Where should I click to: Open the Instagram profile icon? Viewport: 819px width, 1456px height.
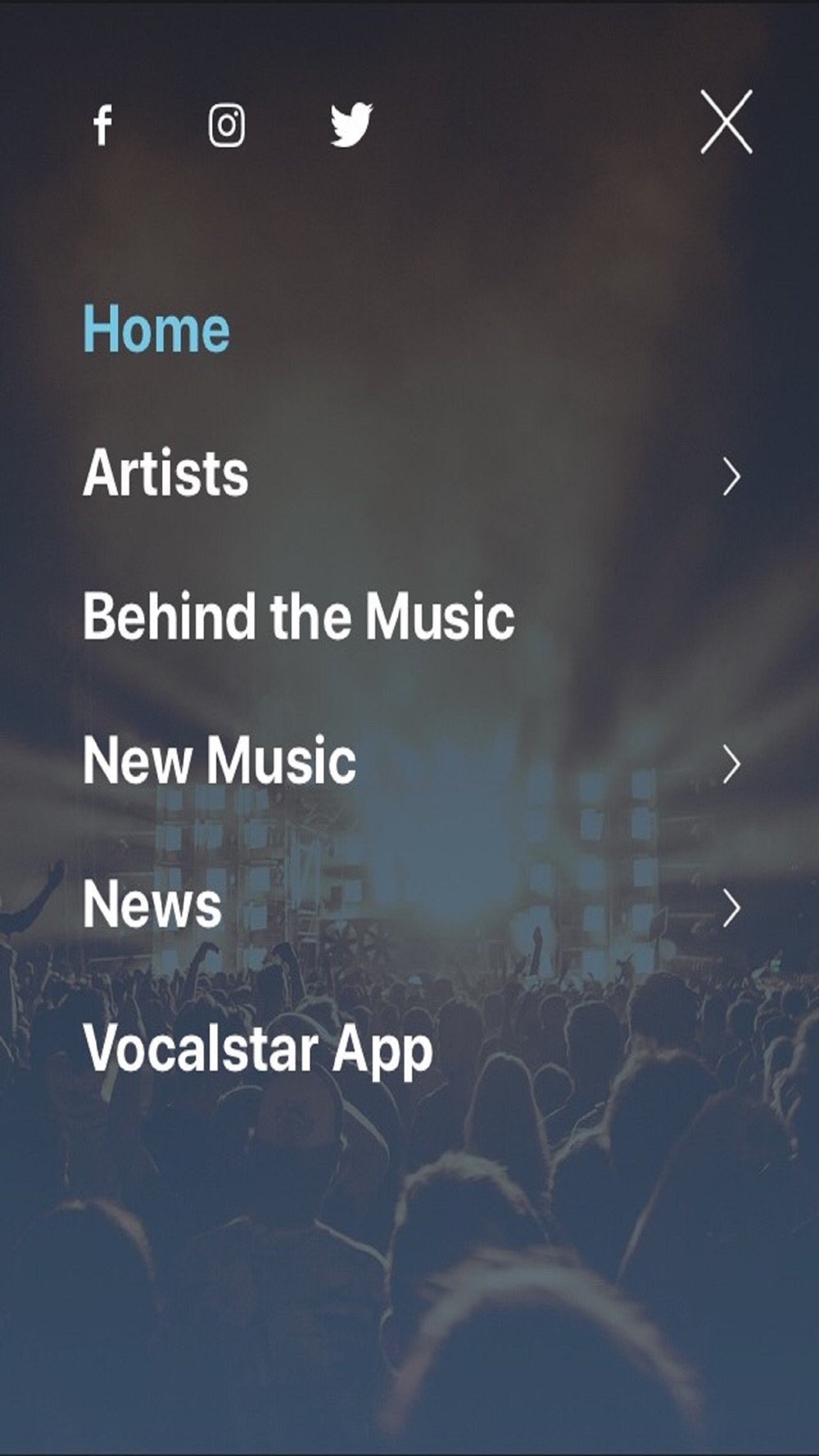[227, 125]
